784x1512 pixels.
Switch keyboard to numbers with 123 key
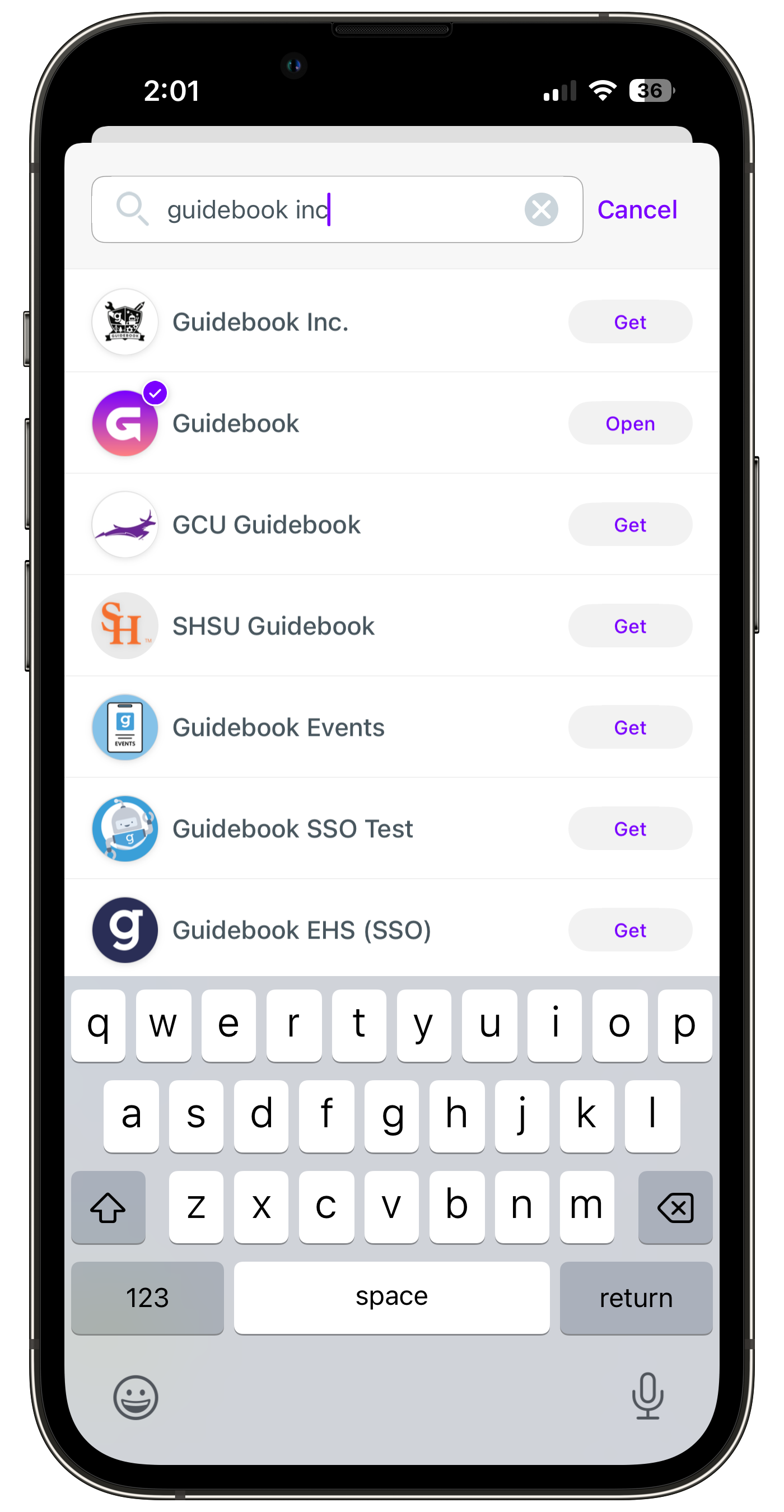tap(147, 1298)
